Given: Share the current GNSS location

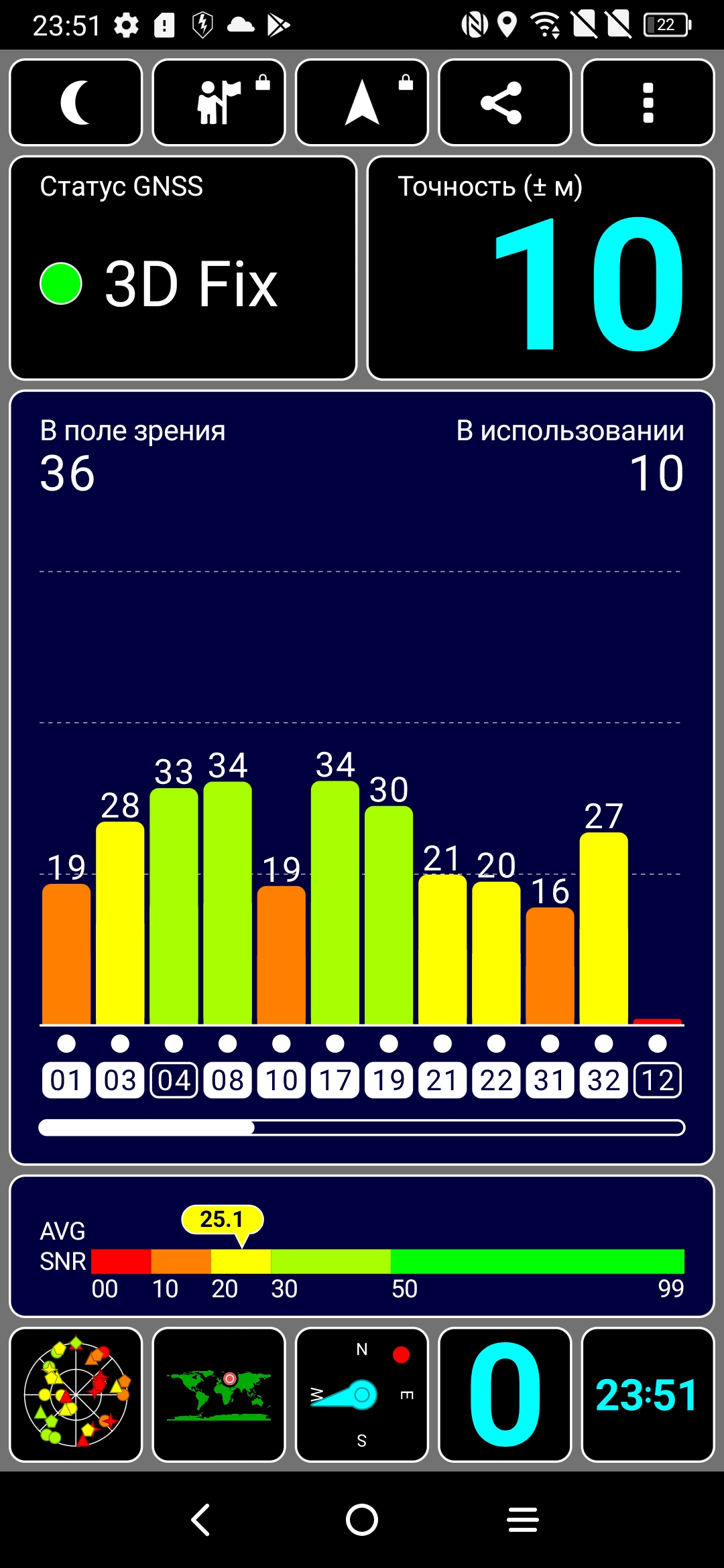Looking at the screenshot, I should point(504,103).
